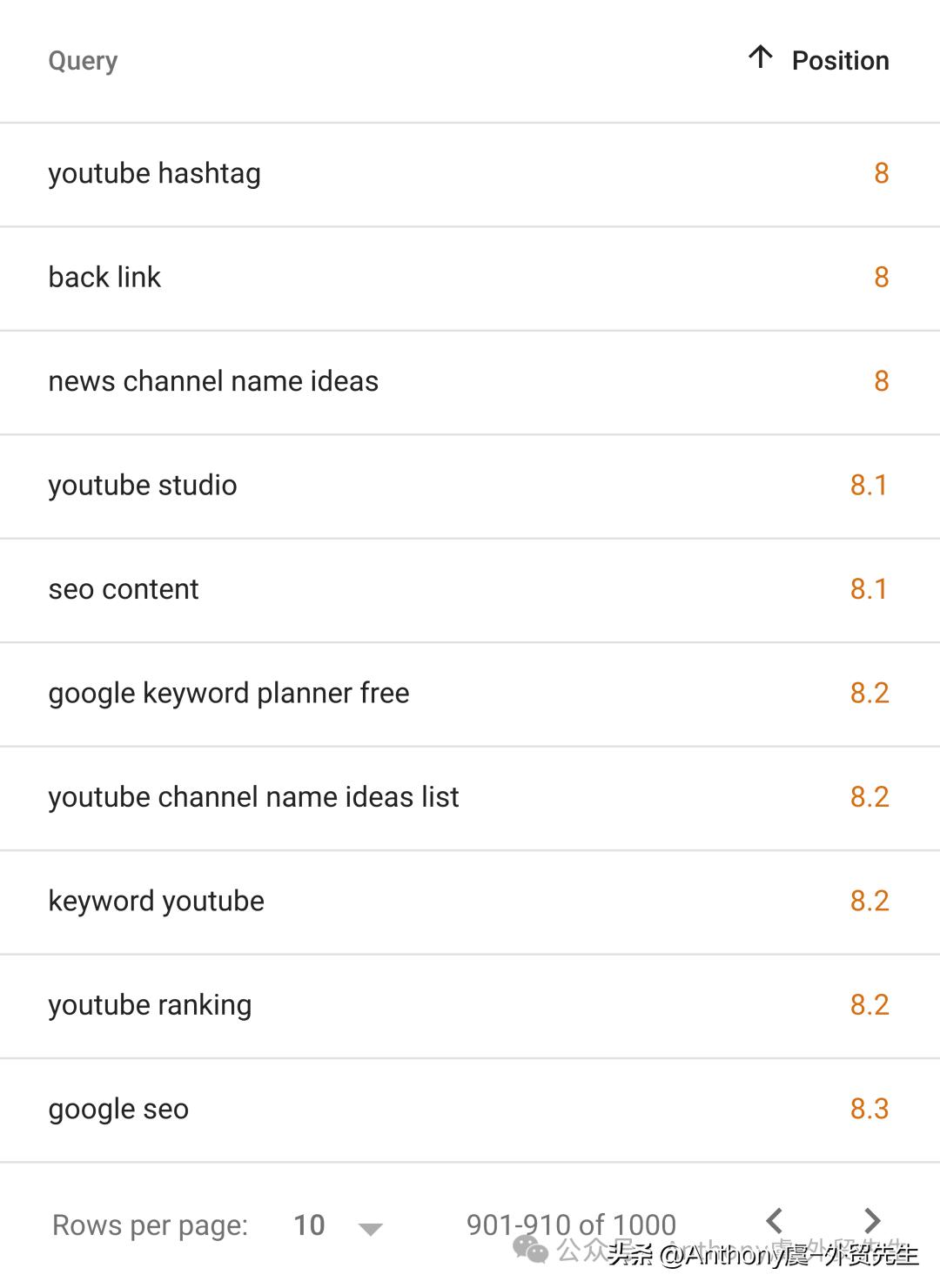Select "google keyword planner free" query
The height and width of the screenshot is (1288, 940).
(229, 694)
